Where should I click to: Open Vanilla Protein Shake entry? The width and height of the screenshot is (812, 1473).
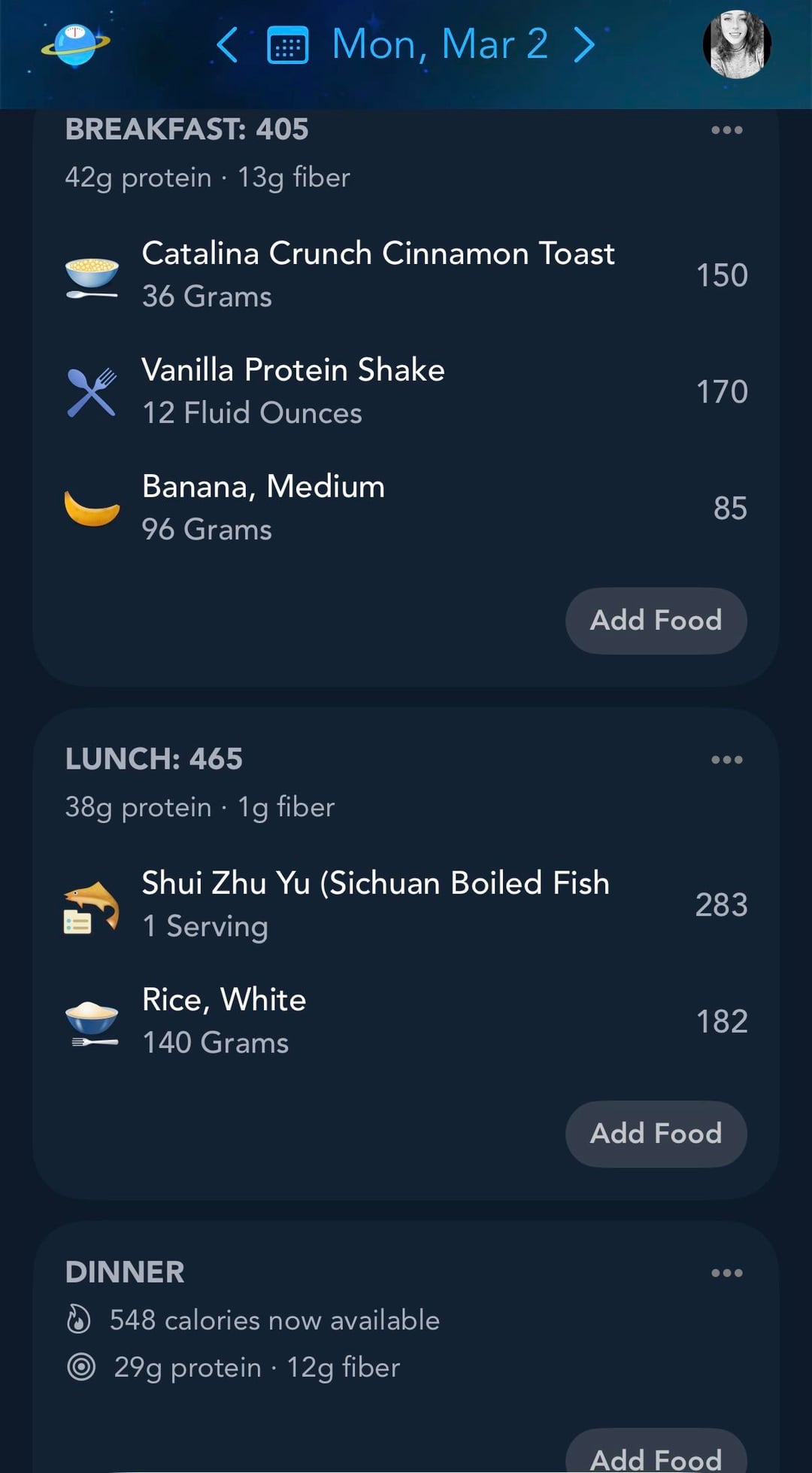pos(406,391)
